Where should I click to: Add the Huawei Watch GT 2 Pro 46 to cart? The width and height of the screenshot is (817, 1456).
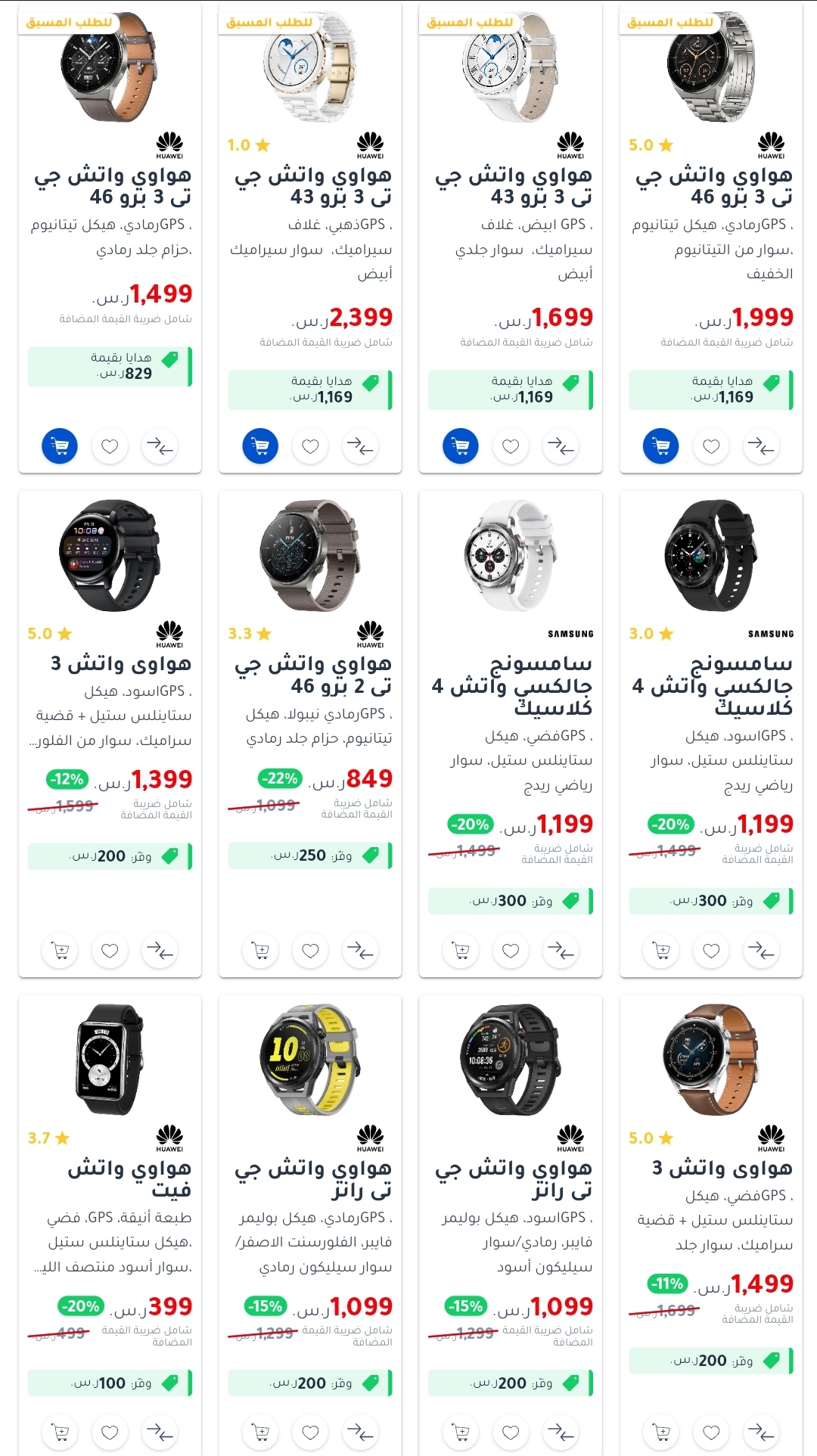point(261,951)
